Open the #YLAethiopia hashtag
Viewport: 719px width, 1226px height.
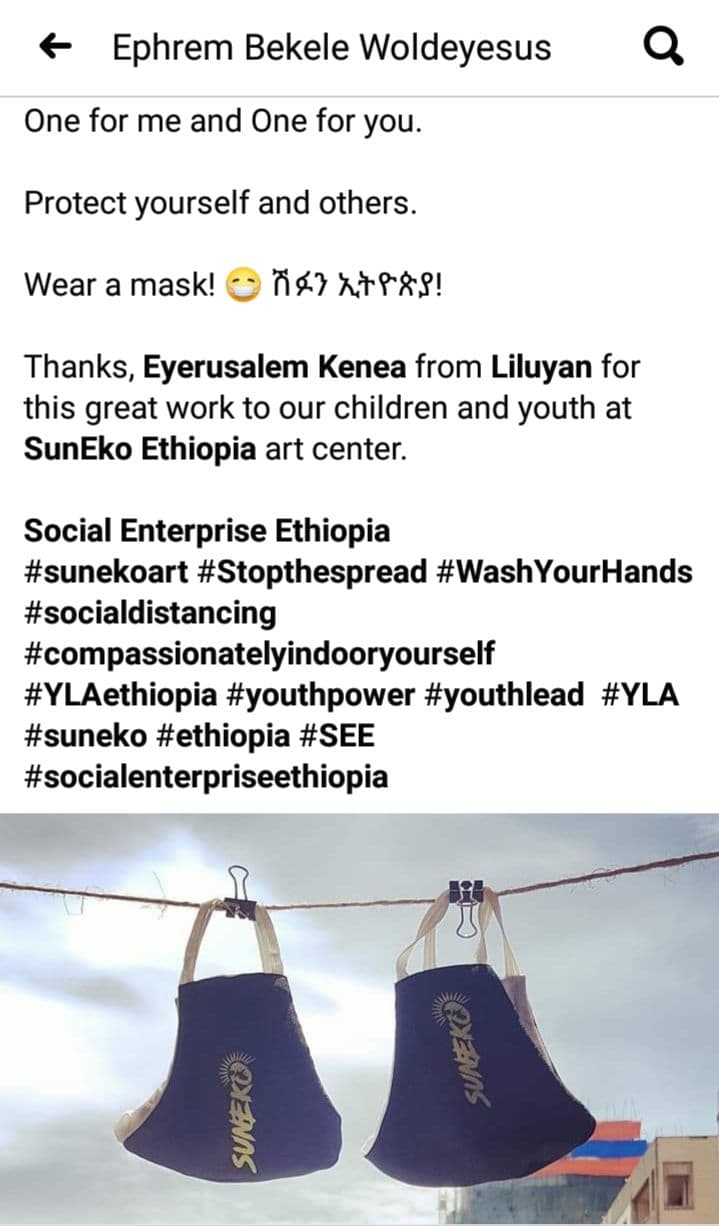(120, 694)
